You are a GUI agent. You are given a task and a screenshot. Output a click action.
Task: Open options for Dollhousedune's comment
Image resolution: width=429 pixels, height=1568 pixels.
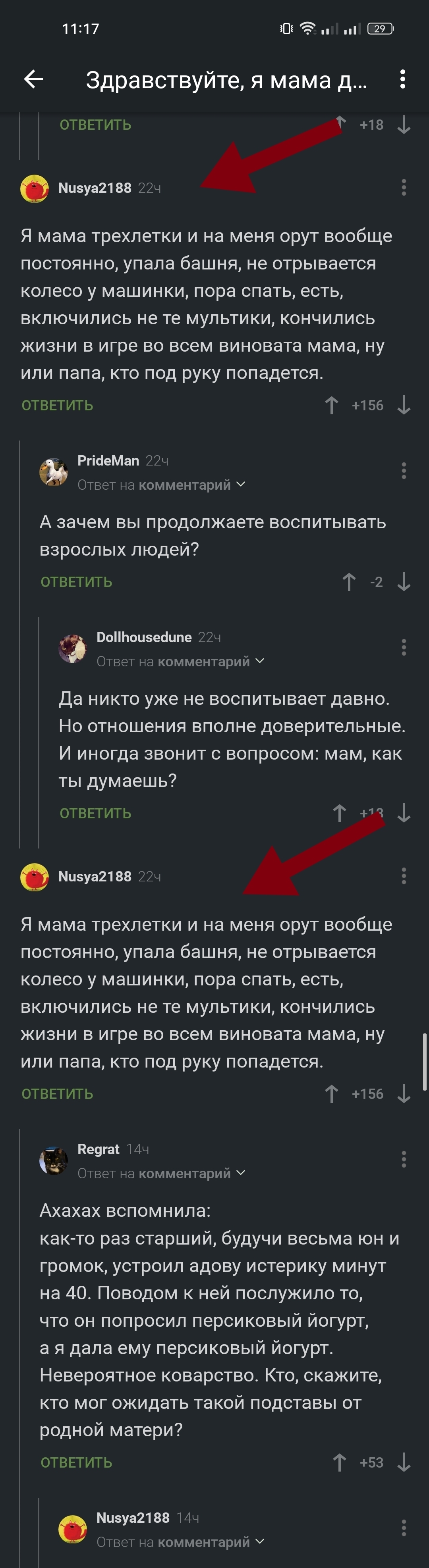pyautogui.click(x=404, y=647)
